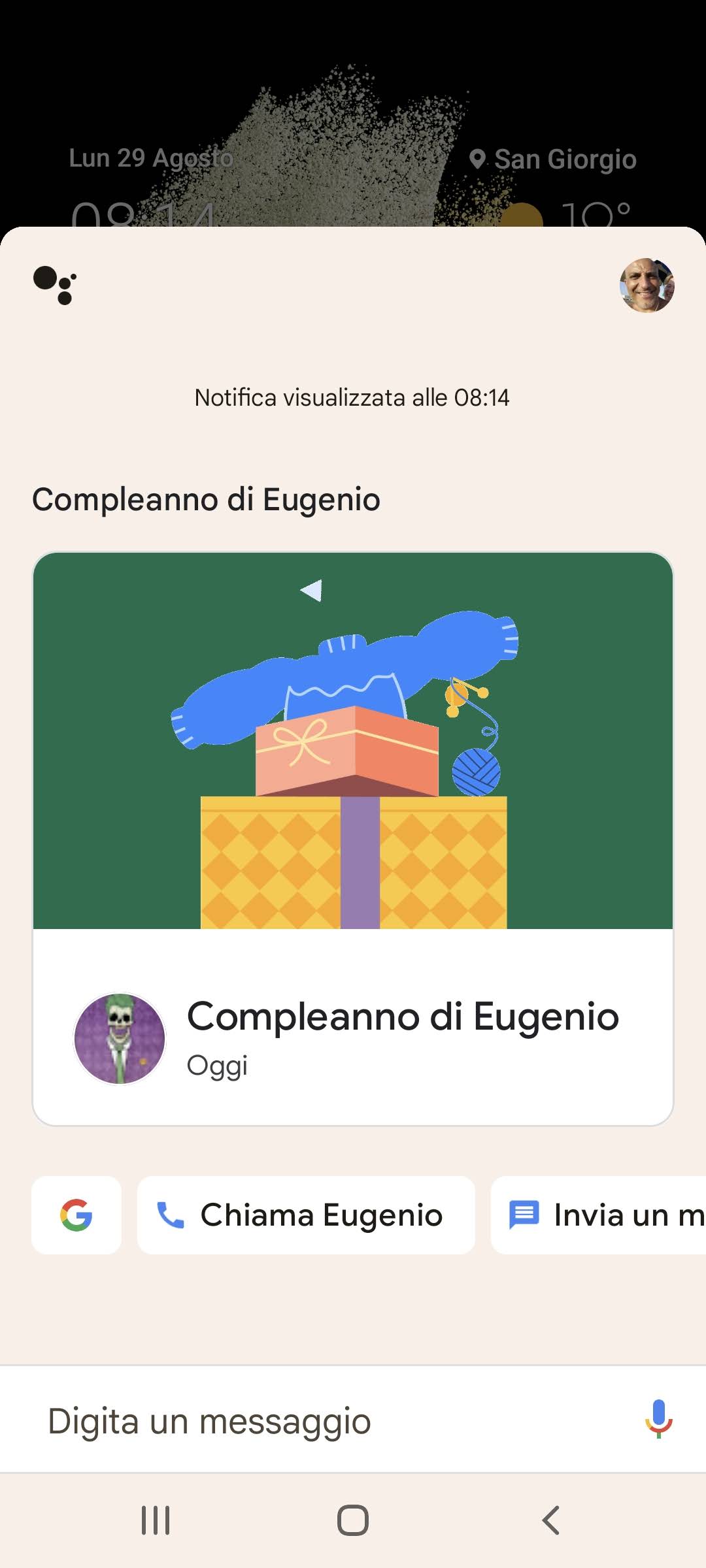The image size is (706, 1568).
Task: Go back with the system back button
Action: (x=551, y=1520)
